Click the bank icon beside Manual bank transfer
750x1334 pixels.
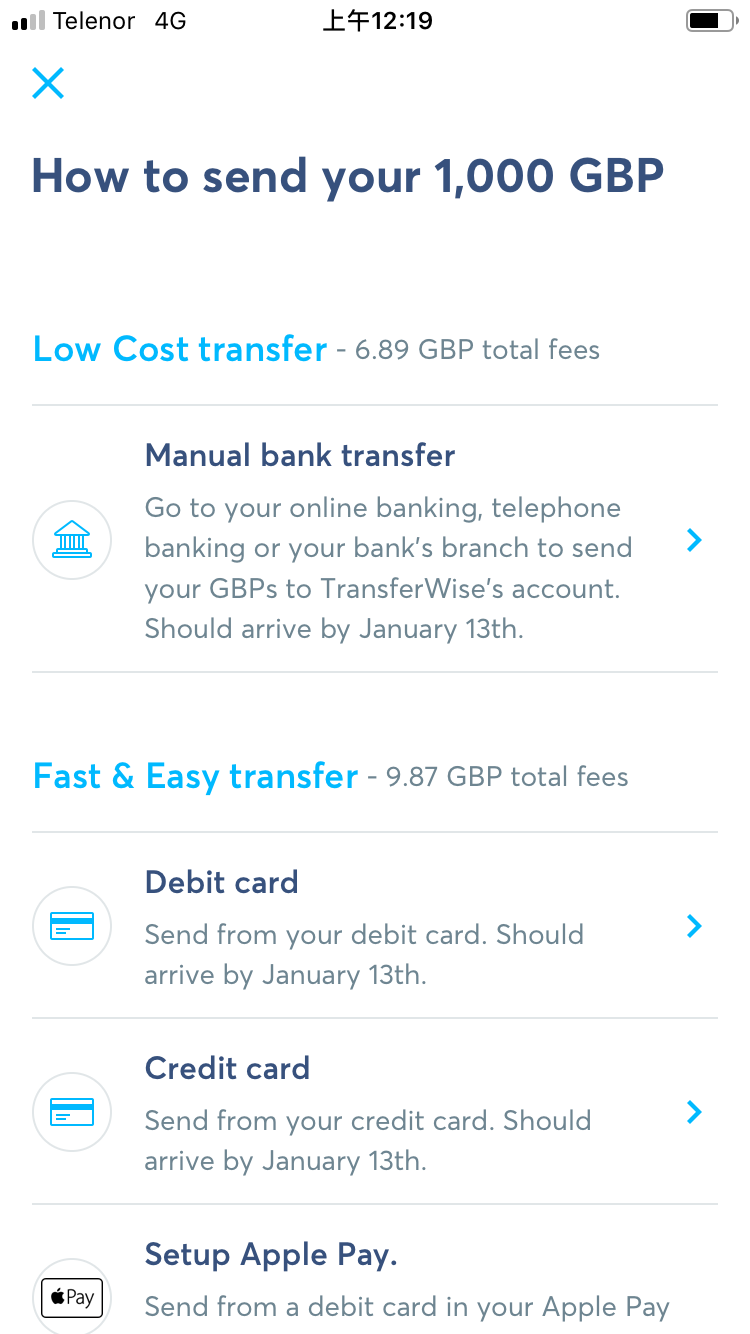tap(71, 540)
